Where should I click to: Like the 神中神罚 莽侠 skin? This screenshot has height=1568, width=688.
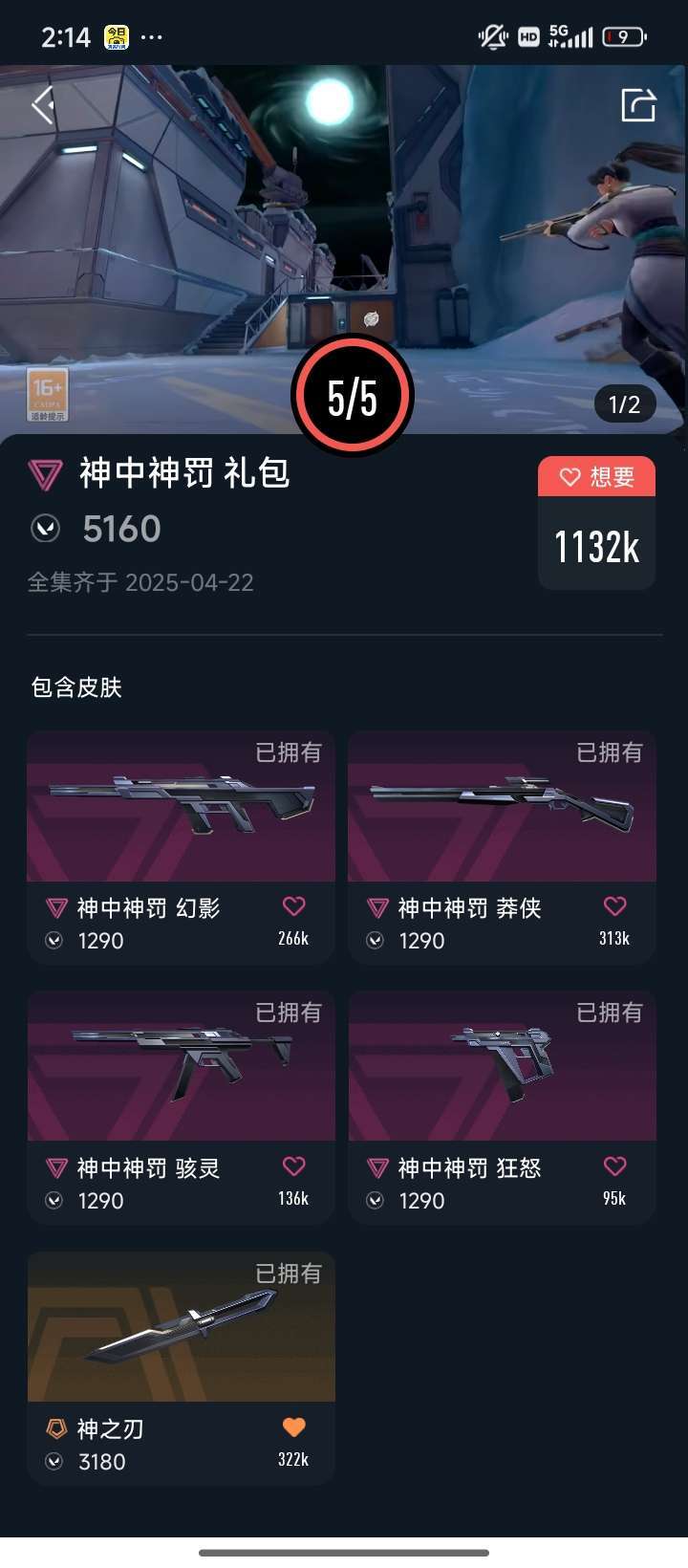pyautogui.click(x=614, y=906)
